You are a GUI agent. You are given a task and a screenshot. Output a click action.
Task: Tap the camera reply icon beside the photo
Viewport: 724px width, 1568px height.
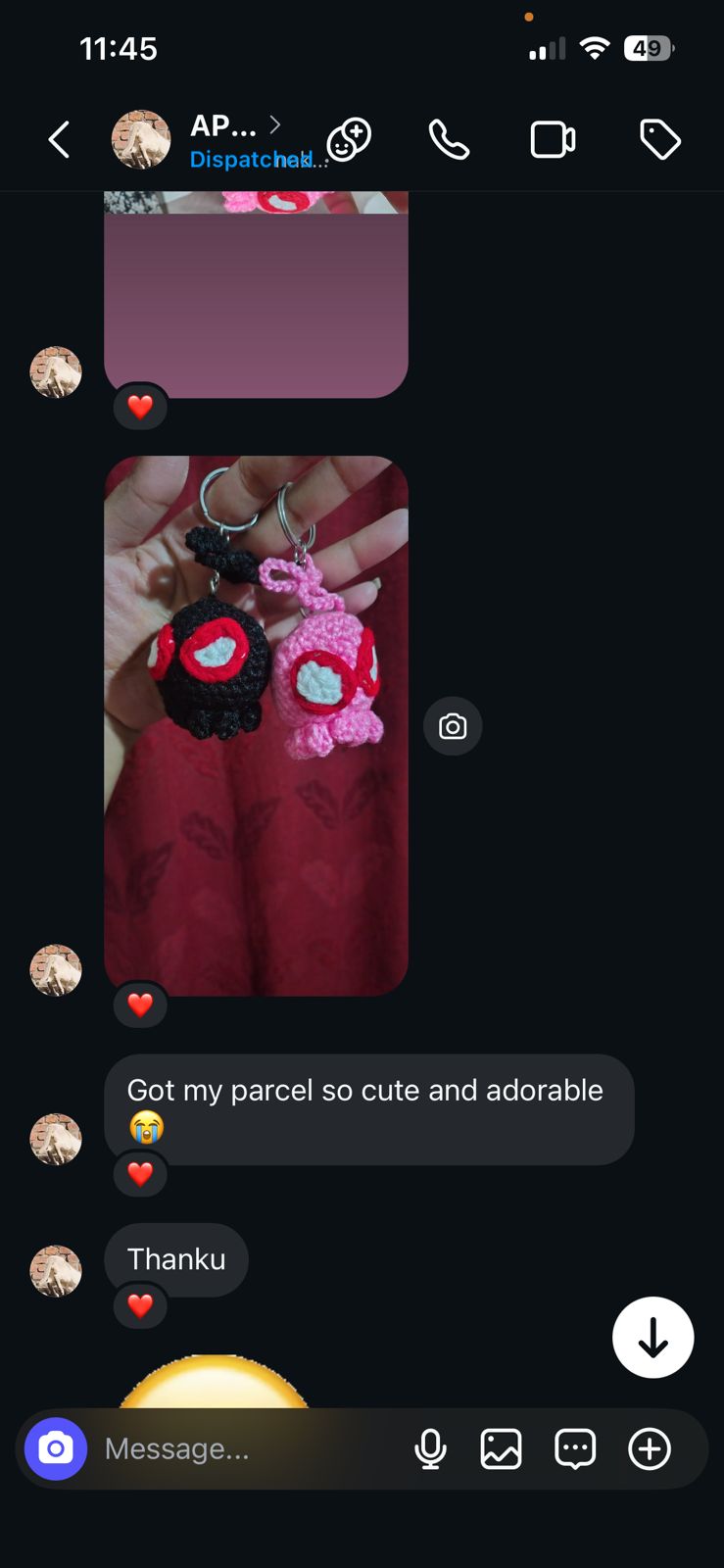453,726
